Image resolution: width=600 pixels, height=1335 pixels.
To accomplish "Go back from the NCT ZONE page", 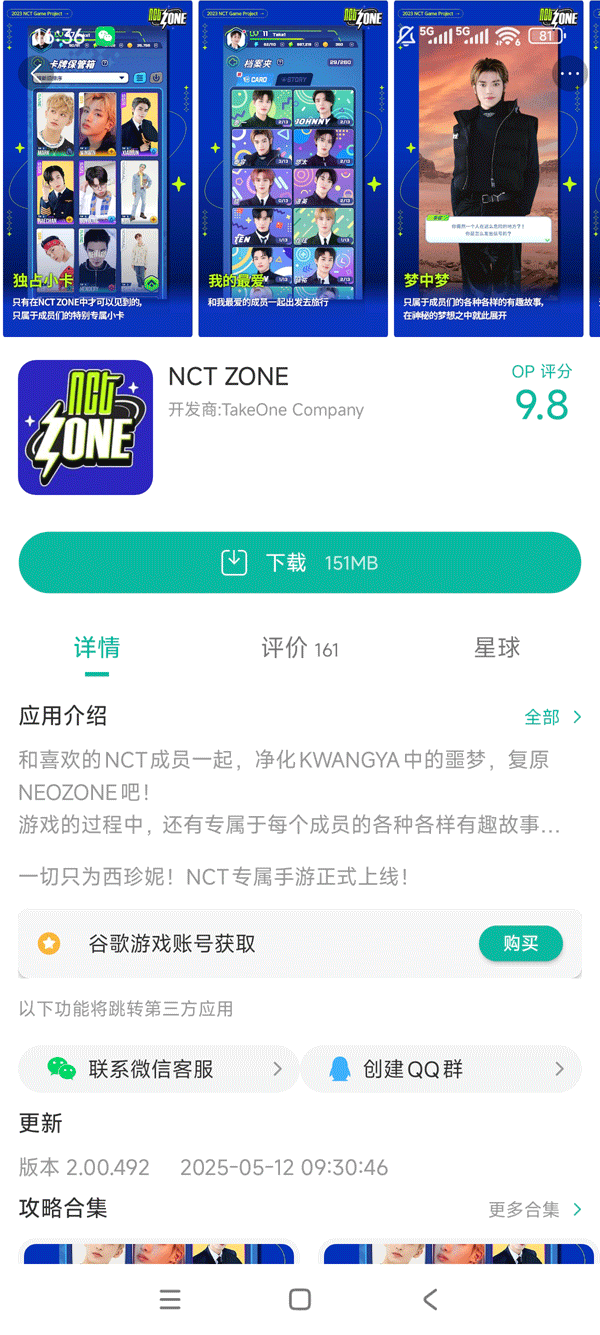I will point(34,74).
